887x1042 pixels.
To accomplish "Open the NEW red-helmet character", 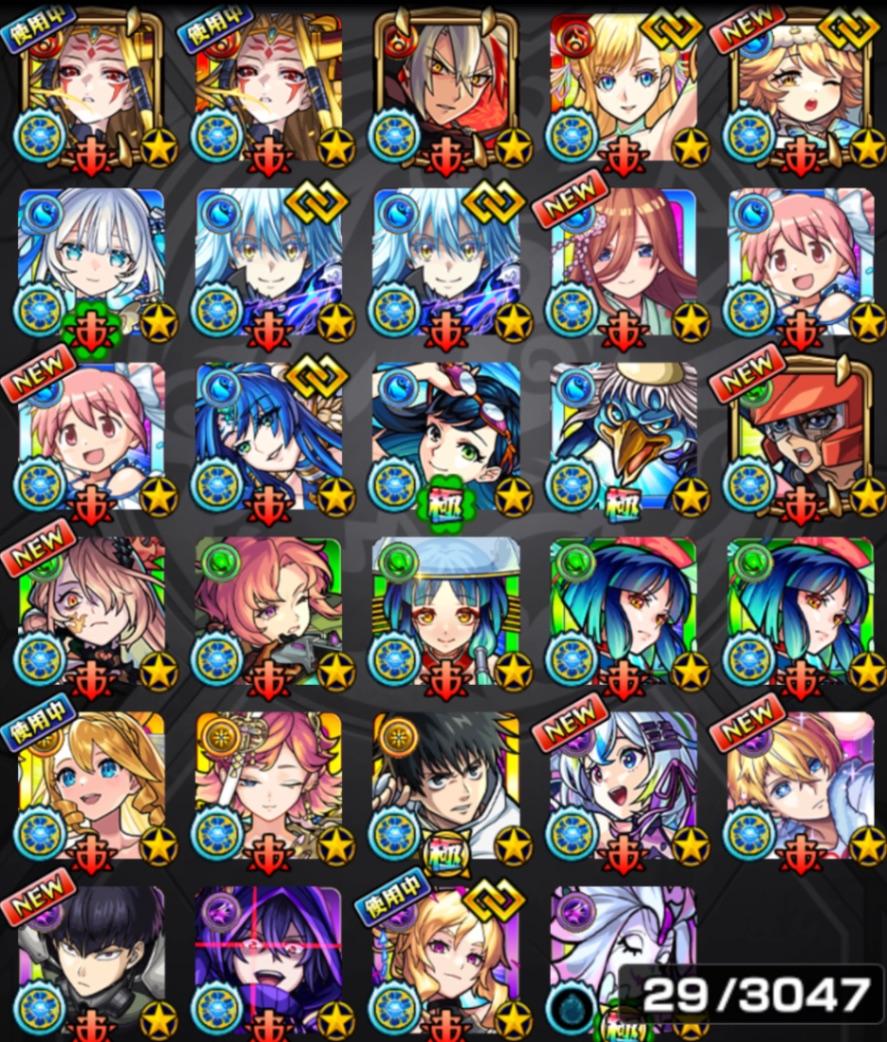I will click(x=800, y=436).
